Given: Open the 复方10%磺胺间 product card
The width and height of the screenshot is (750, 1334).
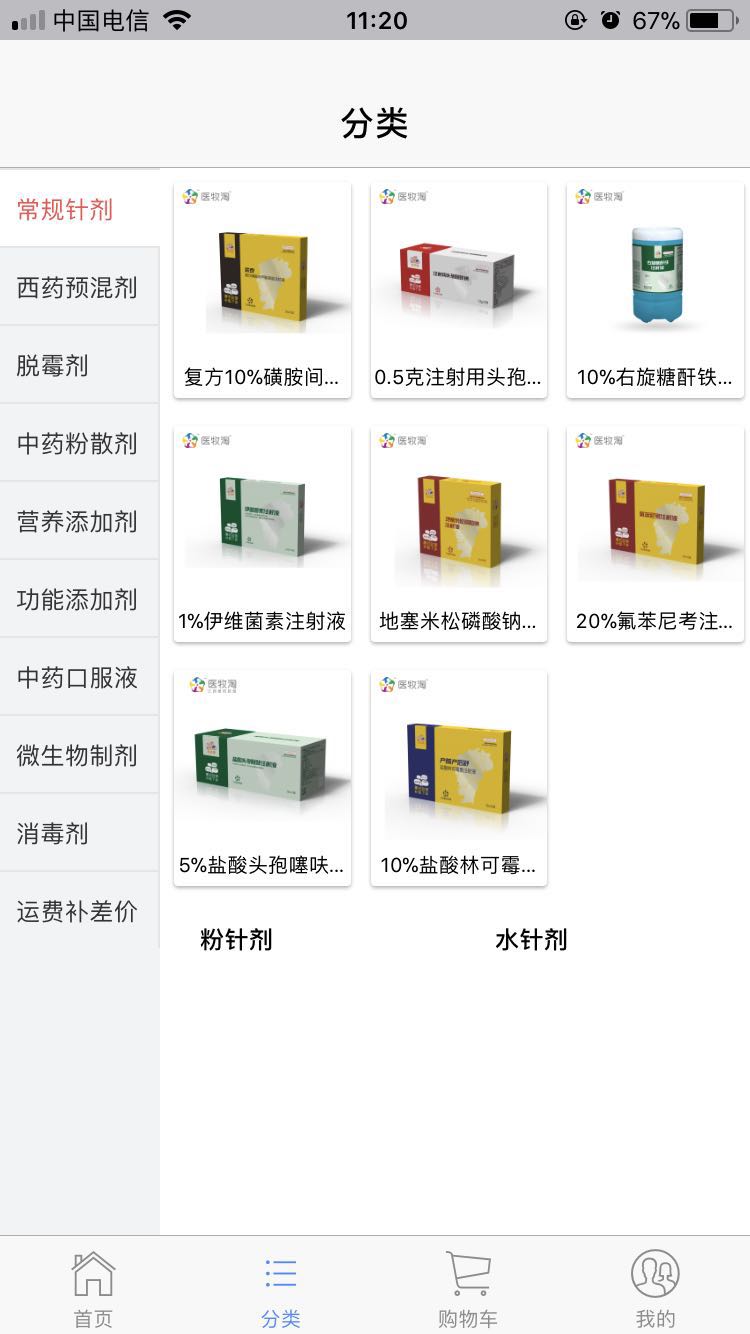Looking at the screenshot, I should click(262, 290).
